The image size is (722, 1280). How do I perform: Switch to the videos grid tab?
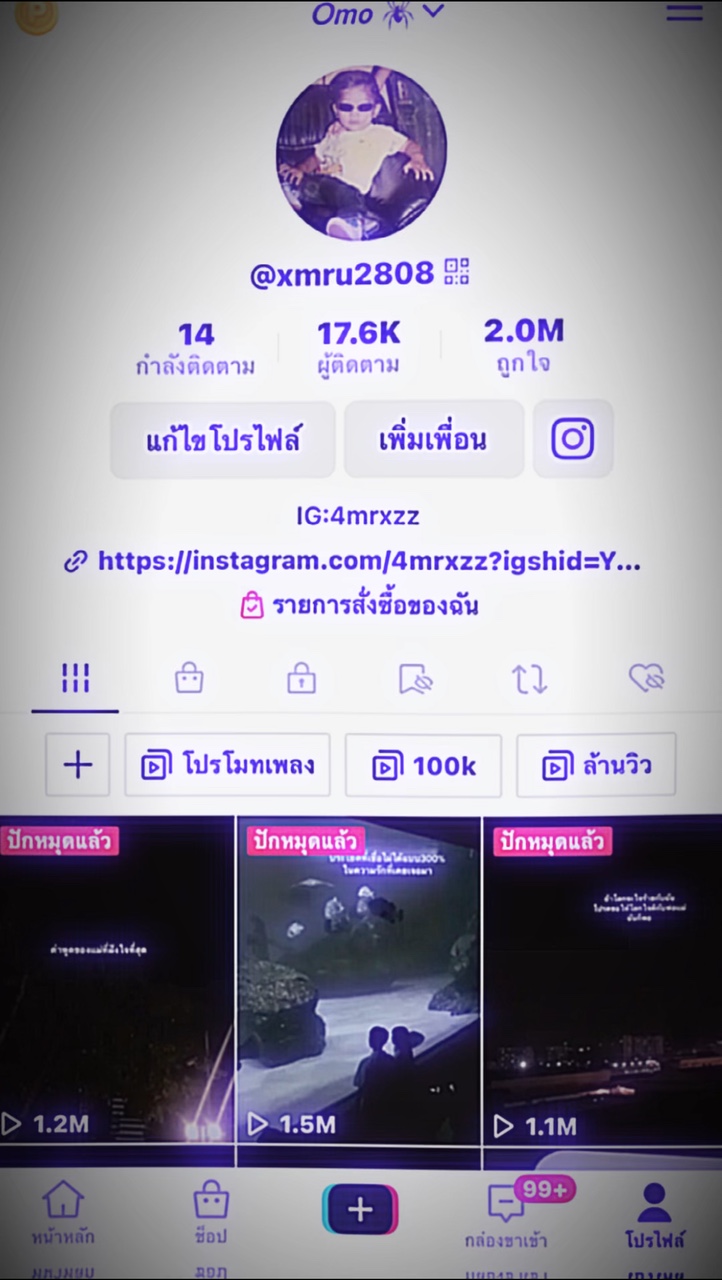coord(75,679)
